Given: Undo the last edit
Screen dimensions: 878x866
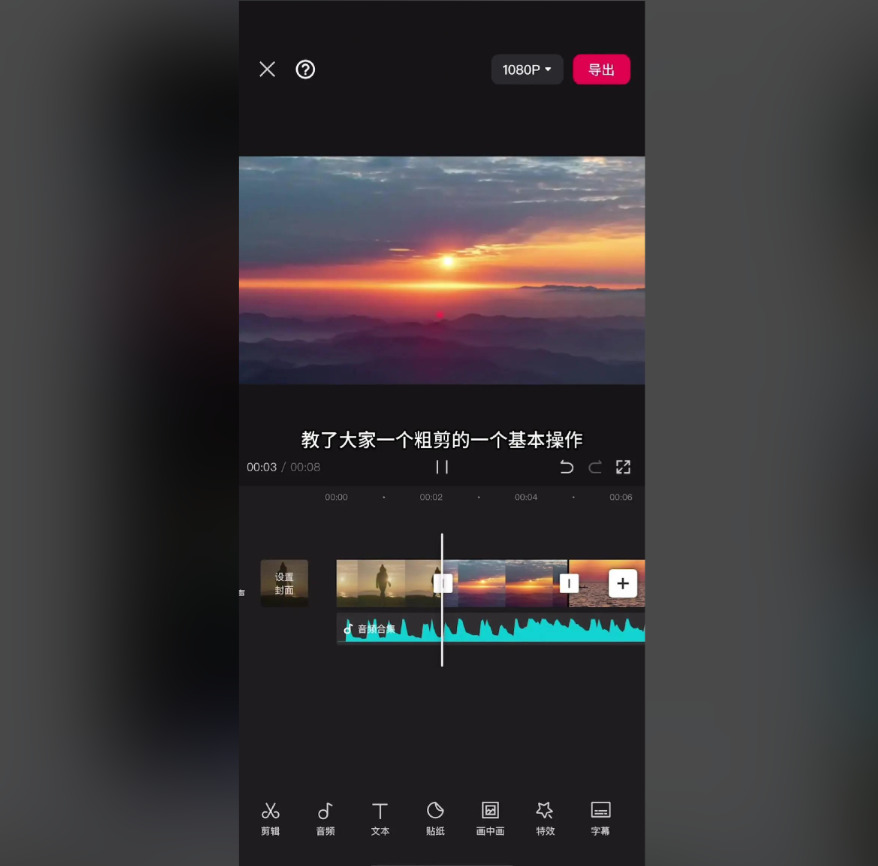Looking at the screenshot, I should click(566, 467).
